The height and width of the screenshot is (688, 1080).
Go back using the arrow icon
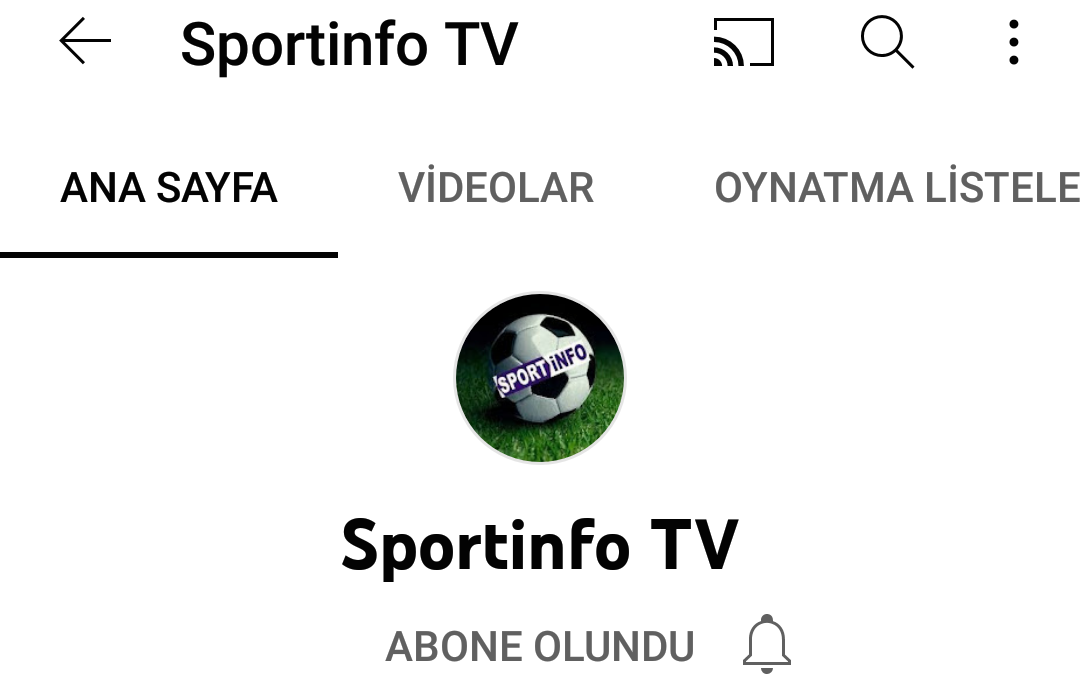[x=85, y=43]
